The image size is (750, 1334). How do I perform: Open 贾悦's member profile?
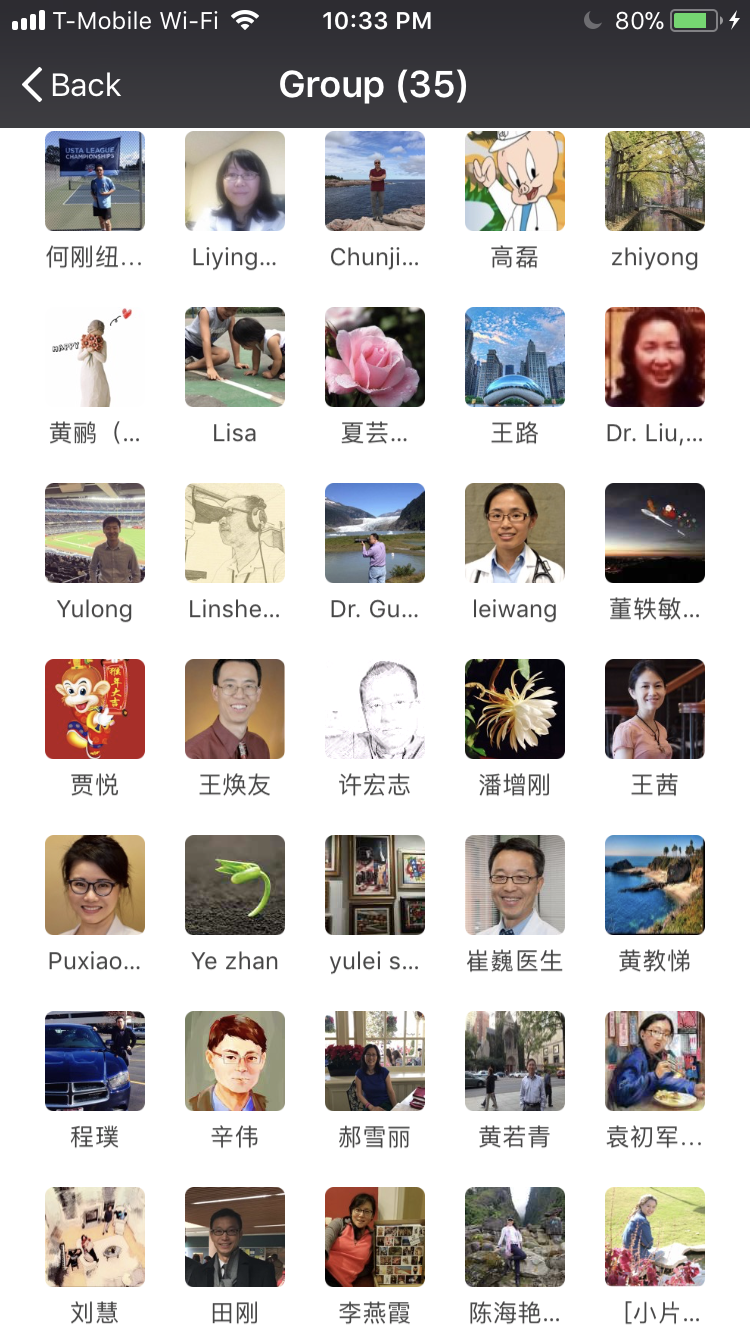click(95, 709)
